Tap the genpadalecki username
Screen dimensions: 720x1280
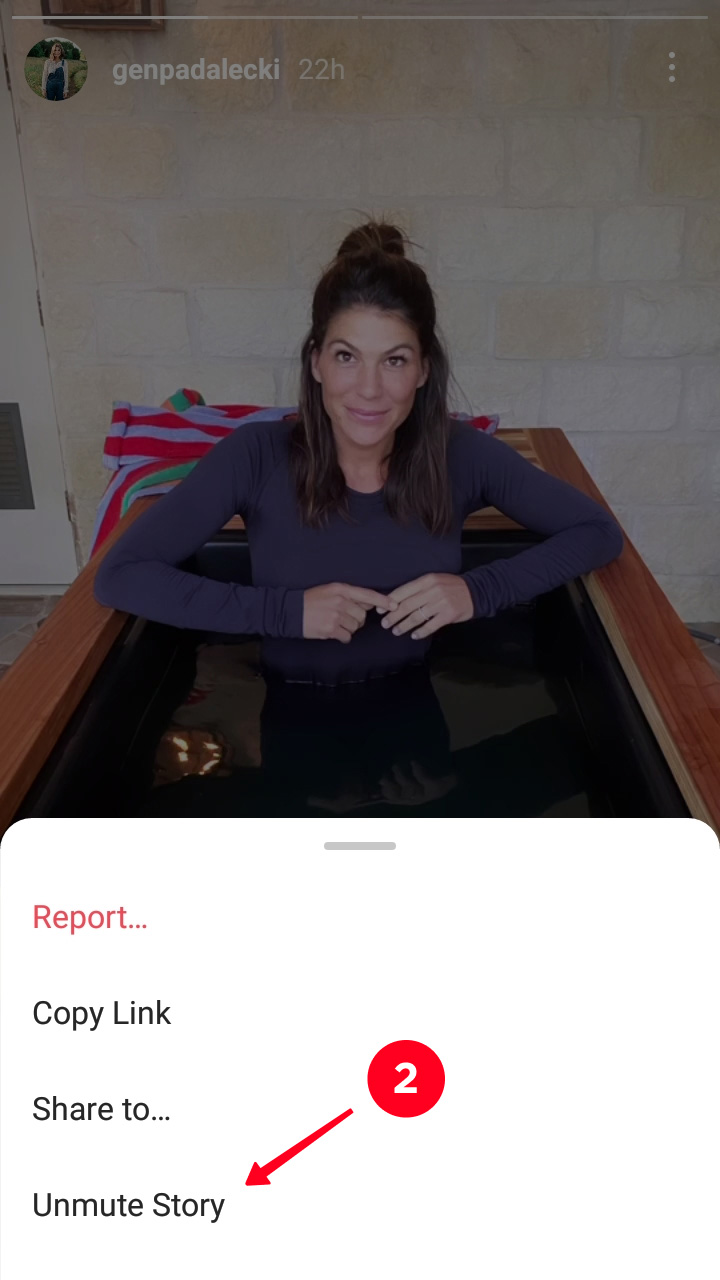pyautogui.click(x=196, y=70)
